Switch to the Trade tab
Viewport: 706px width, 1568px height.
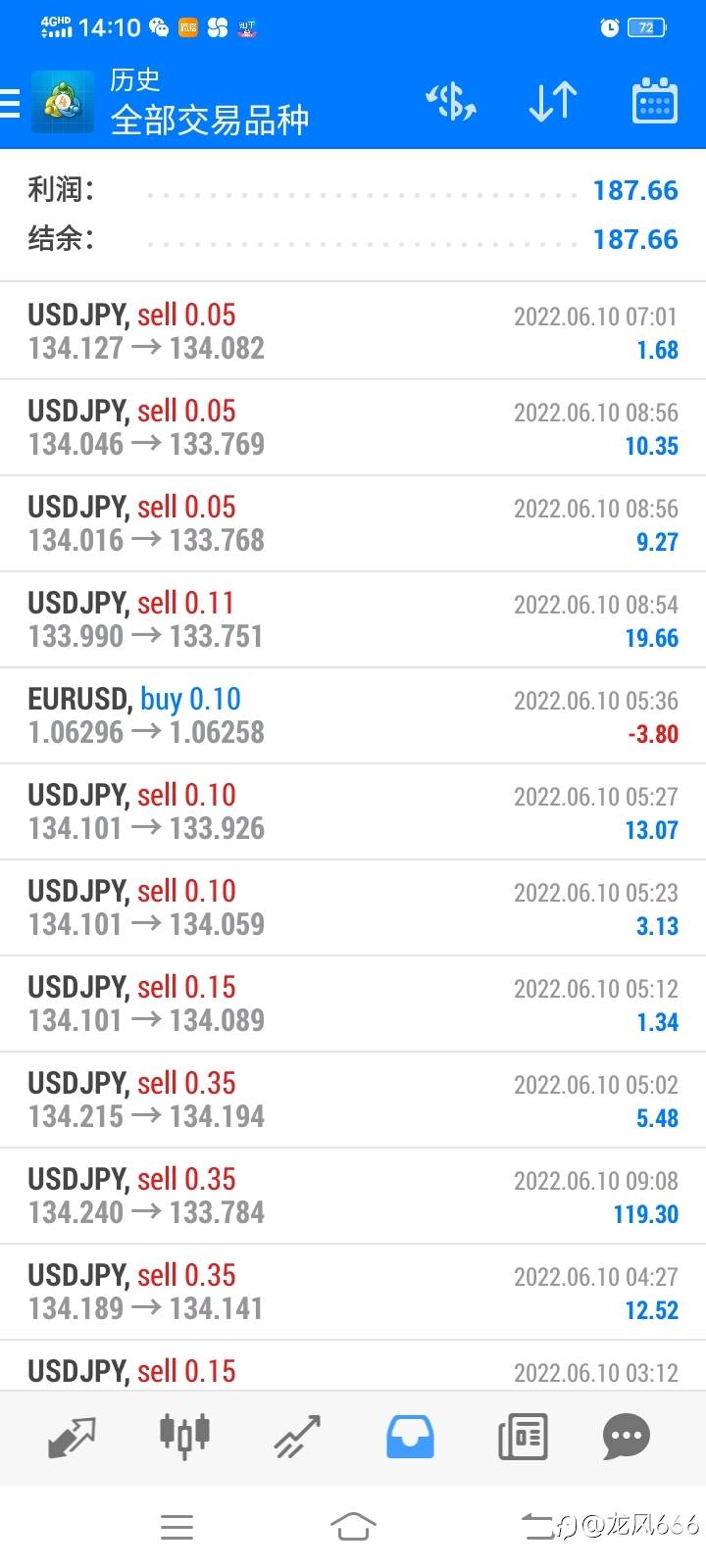click(x=297, y=1437)
